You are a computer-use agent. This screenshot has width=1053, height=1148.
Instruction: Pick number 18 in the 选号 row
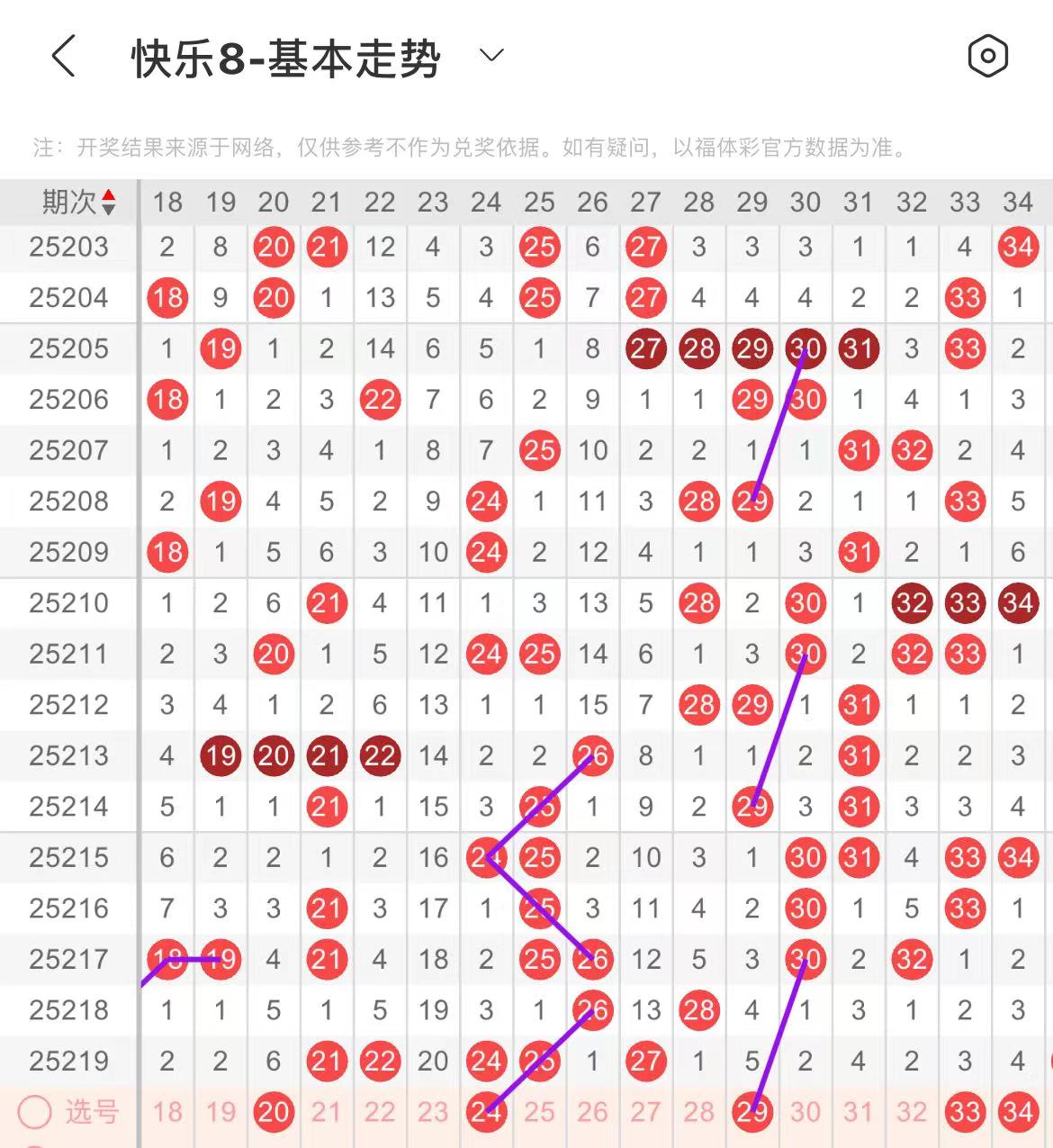(x=167, y=1112)
